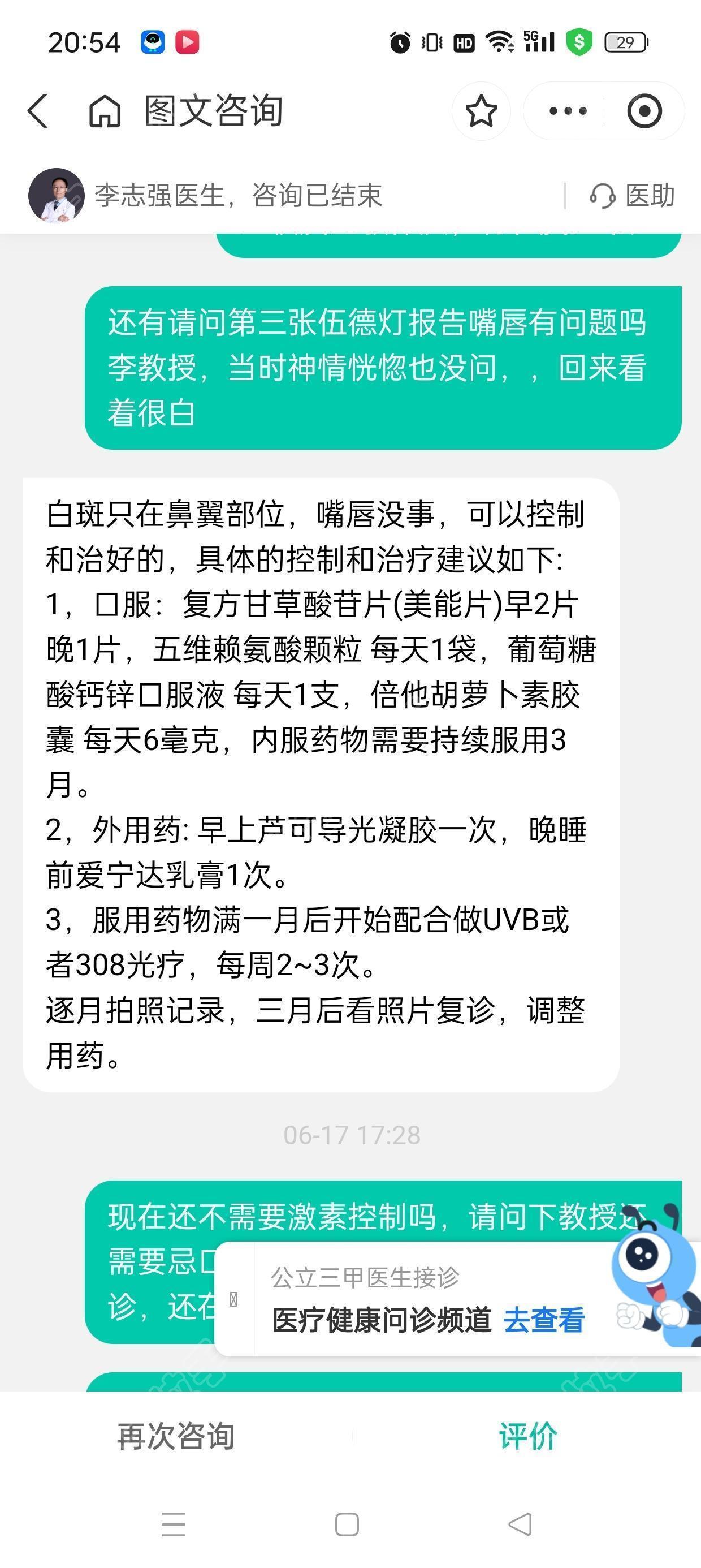Image resolution: width=701 pixels, height=1568 pixels.
Task: Close the mini program via circle icon
Action: pos(644,111)
